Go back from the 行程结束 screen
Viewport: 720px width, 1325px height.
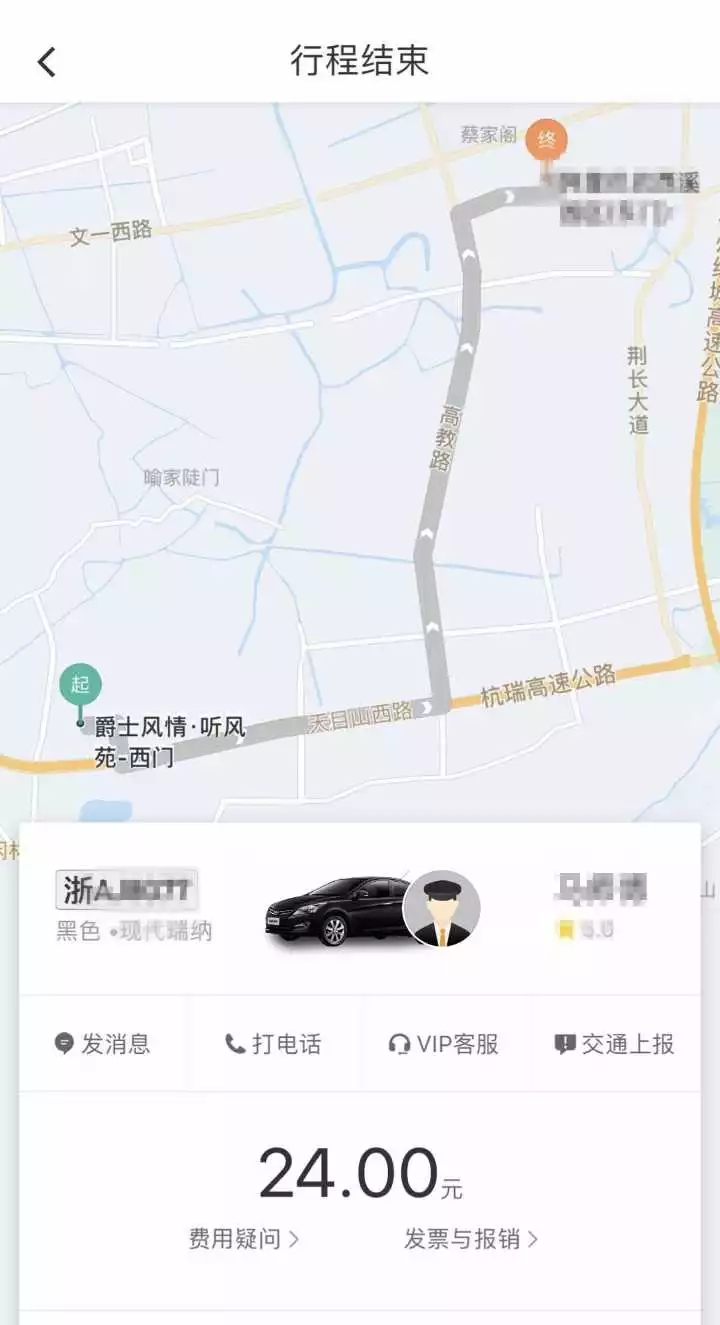(x=46, y=62)
